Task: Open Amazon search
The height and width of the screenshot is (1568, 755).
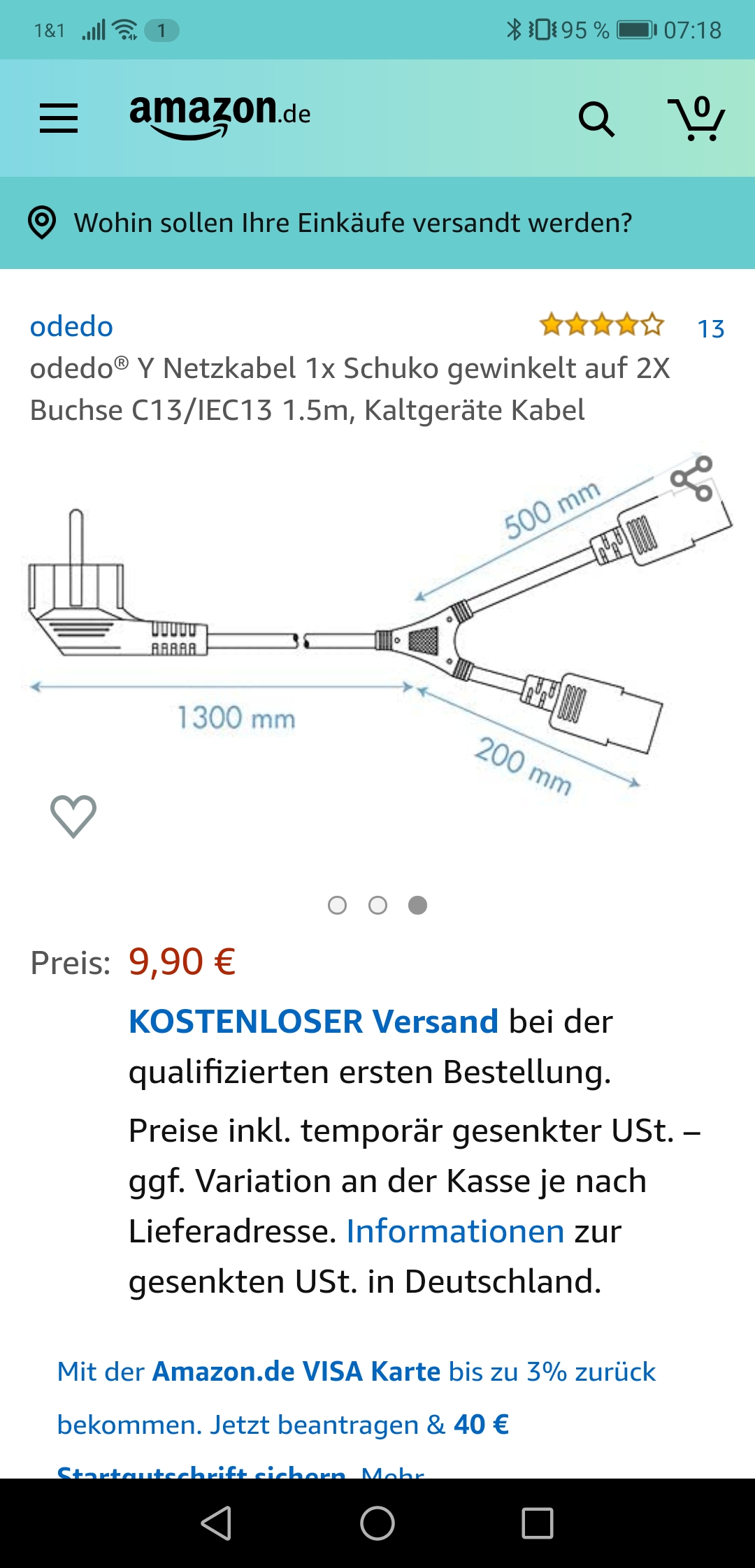Action: pos(596,119)
